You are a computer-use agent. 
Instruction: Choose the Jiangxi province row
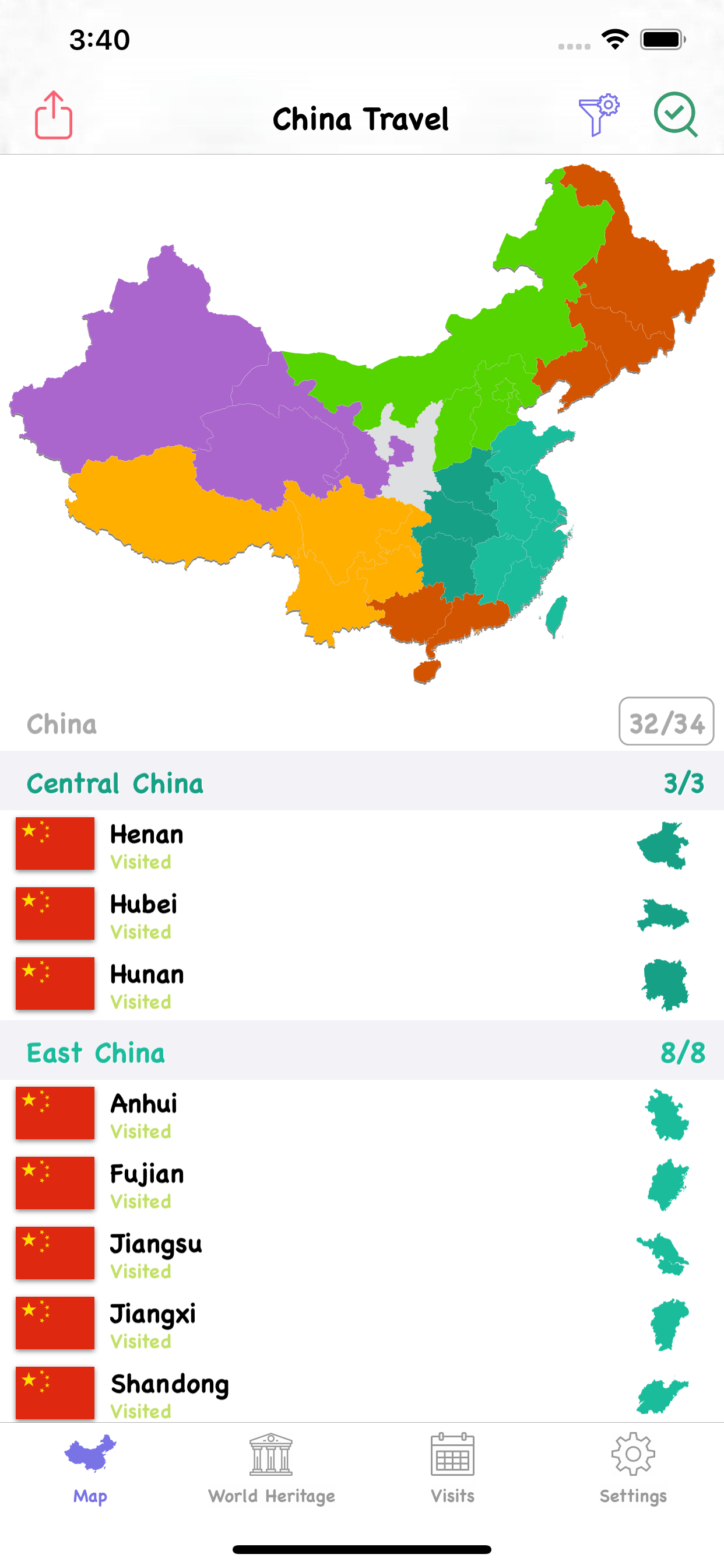pos(362,1325)
